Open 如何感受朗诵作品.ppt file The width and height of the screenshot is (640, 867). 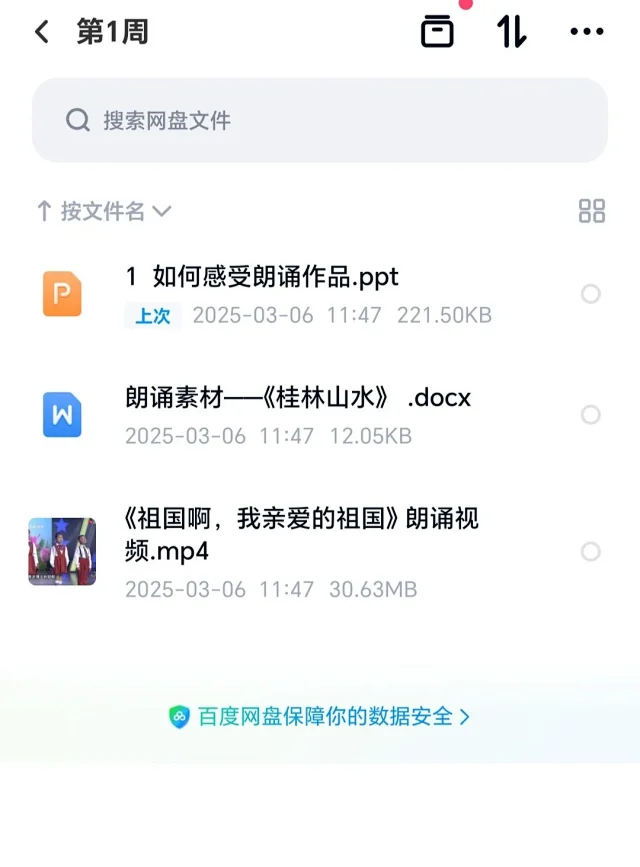click(x=263, y=276)
